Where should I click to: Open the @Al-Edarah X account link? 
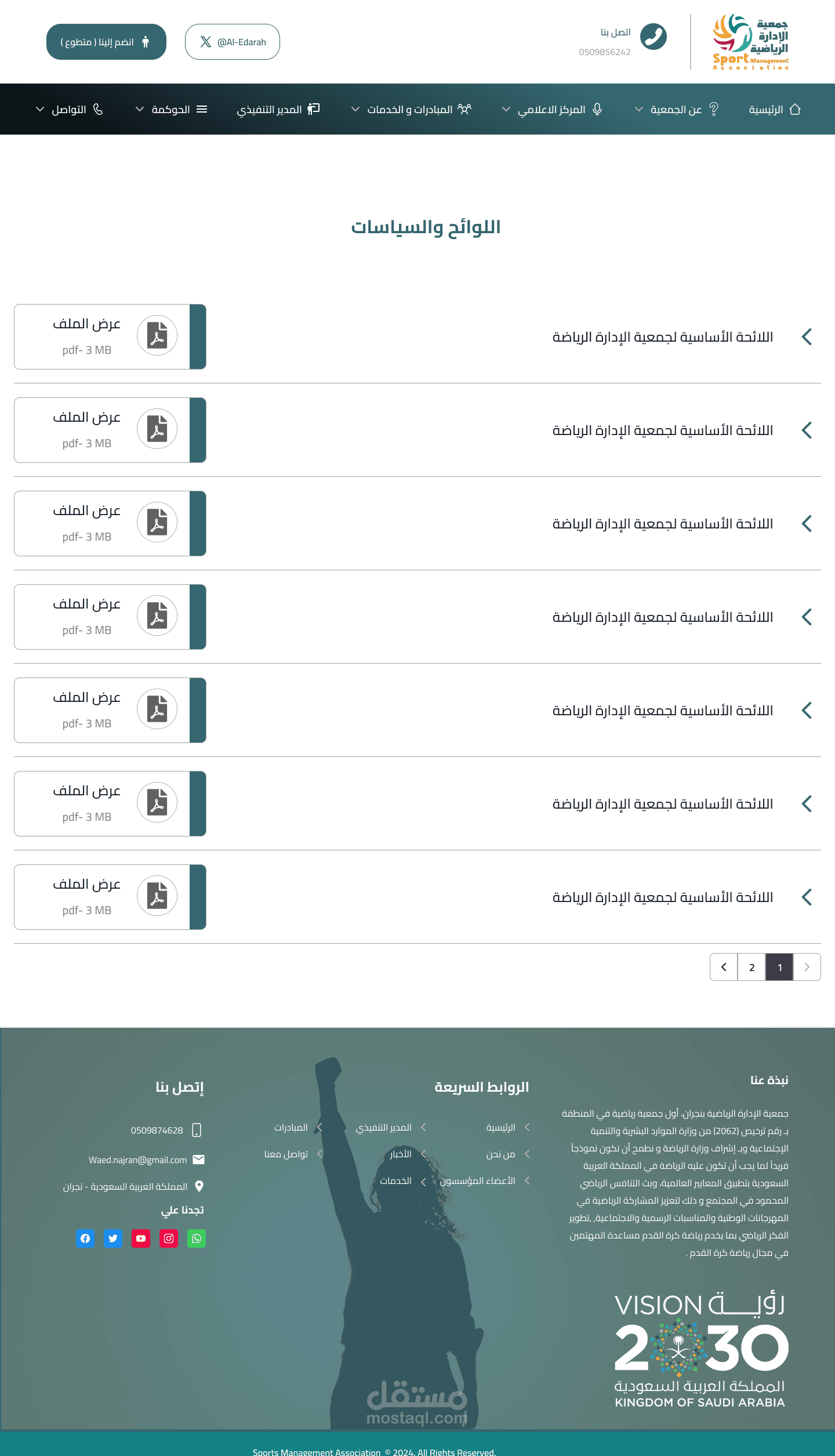coord(233,42)
